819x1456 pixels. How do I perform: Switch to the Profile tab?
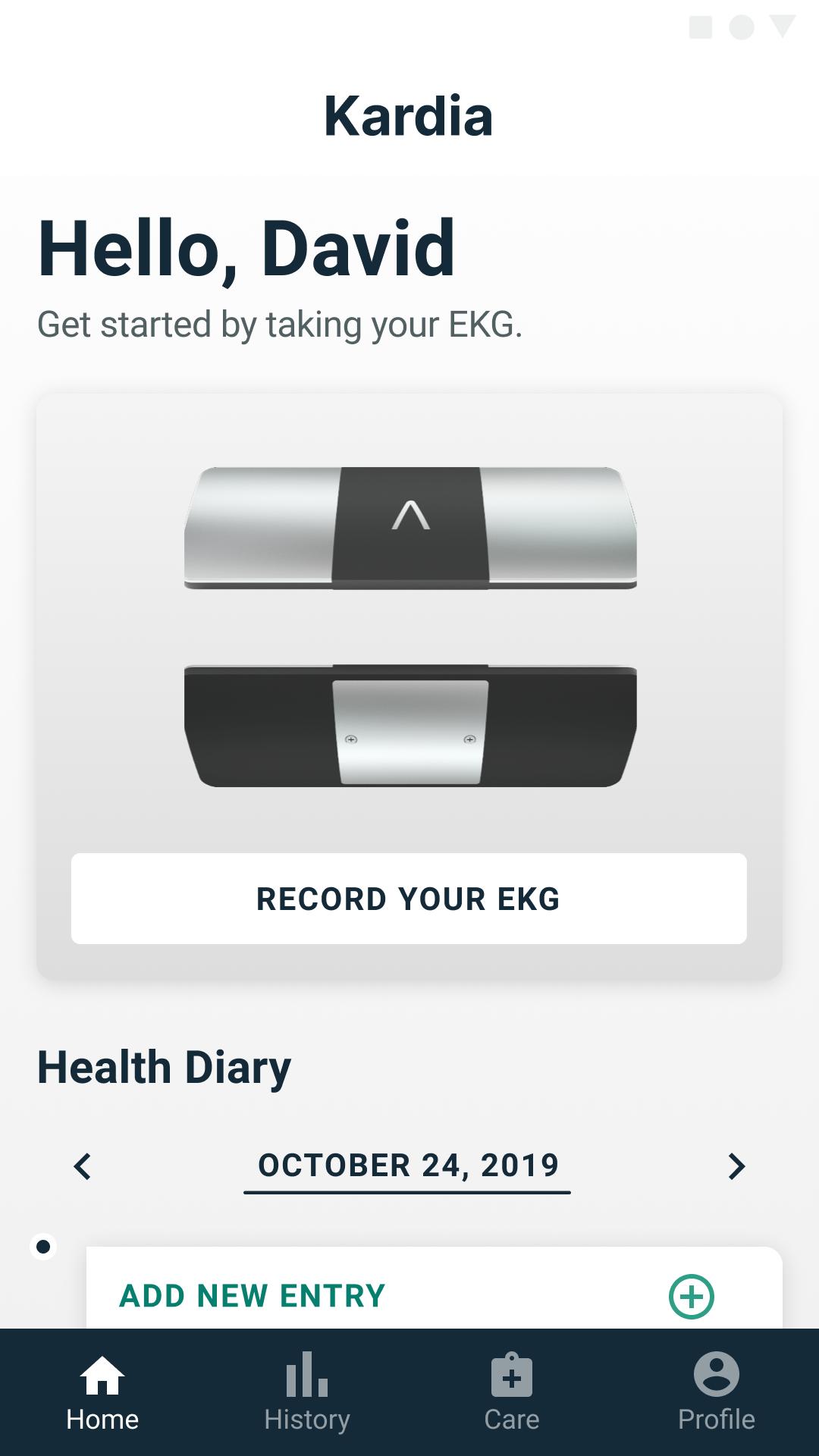click(x=717, y=1392)
